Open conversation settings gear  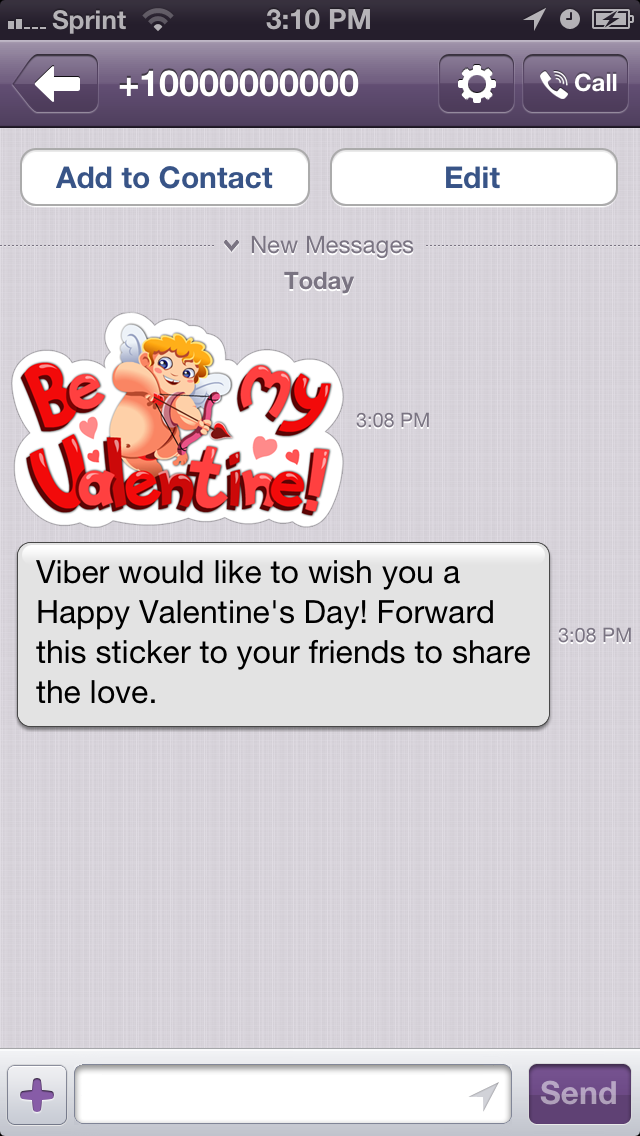tap(476, 84)
